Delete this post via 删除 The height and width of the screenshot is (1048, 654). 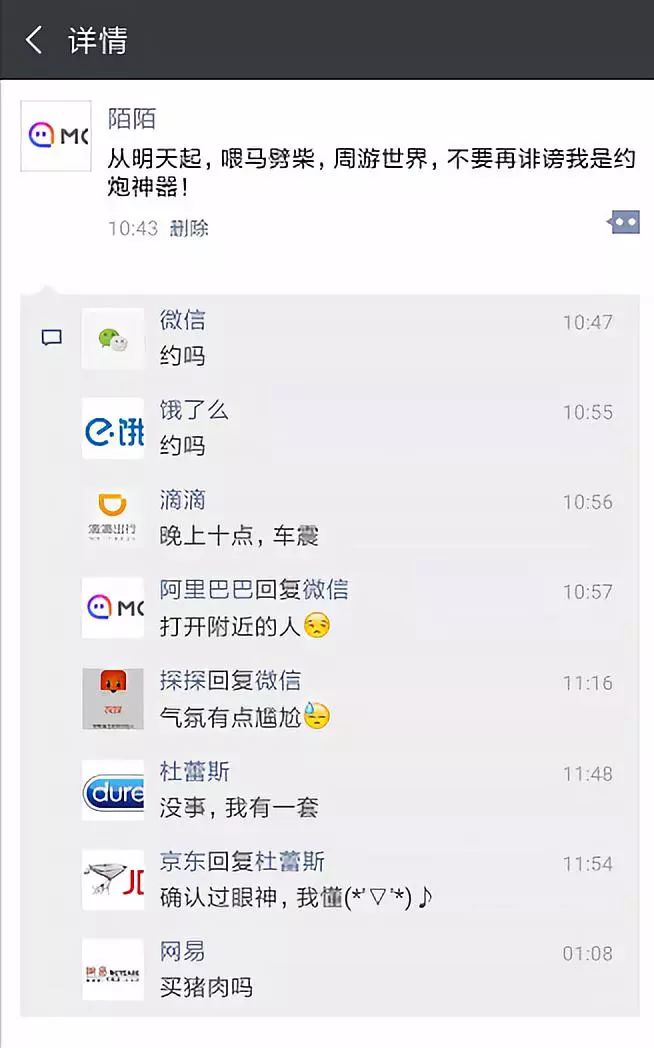click(189, 229)
